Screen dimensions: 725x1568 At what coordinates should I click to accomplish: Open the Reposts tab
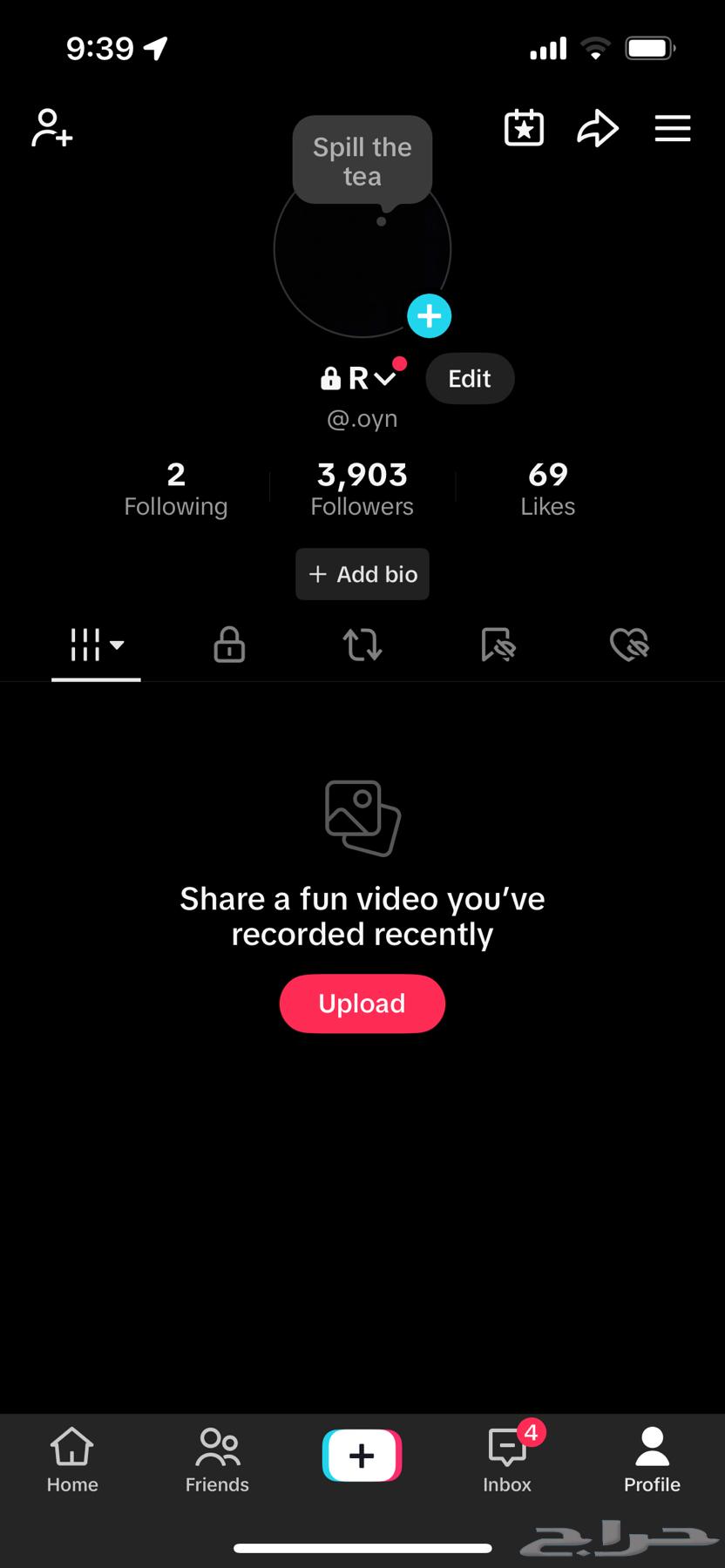point(362,645)
